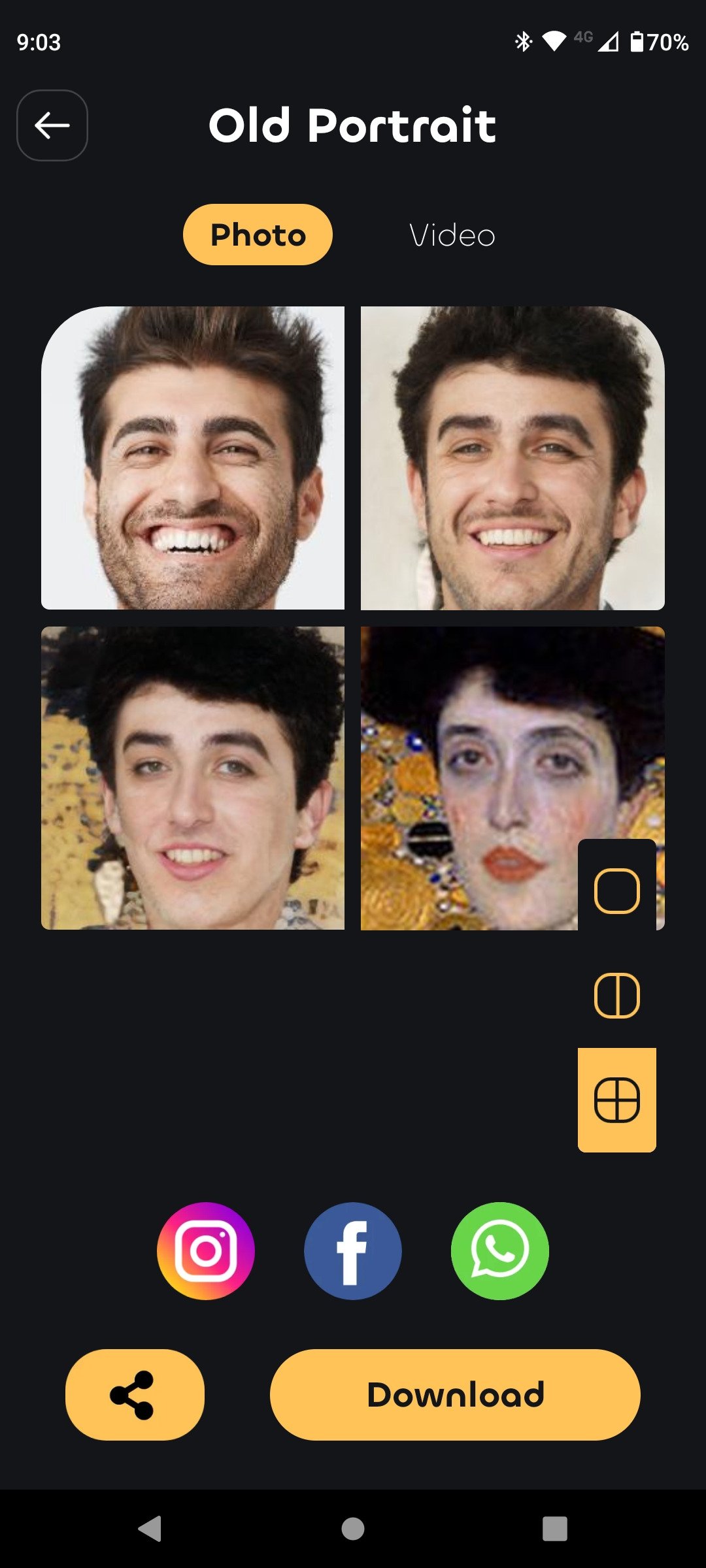The height and width of the screenshot is (1568, 706).
Task: Select the Photo tab
Action: click(258, 235)
